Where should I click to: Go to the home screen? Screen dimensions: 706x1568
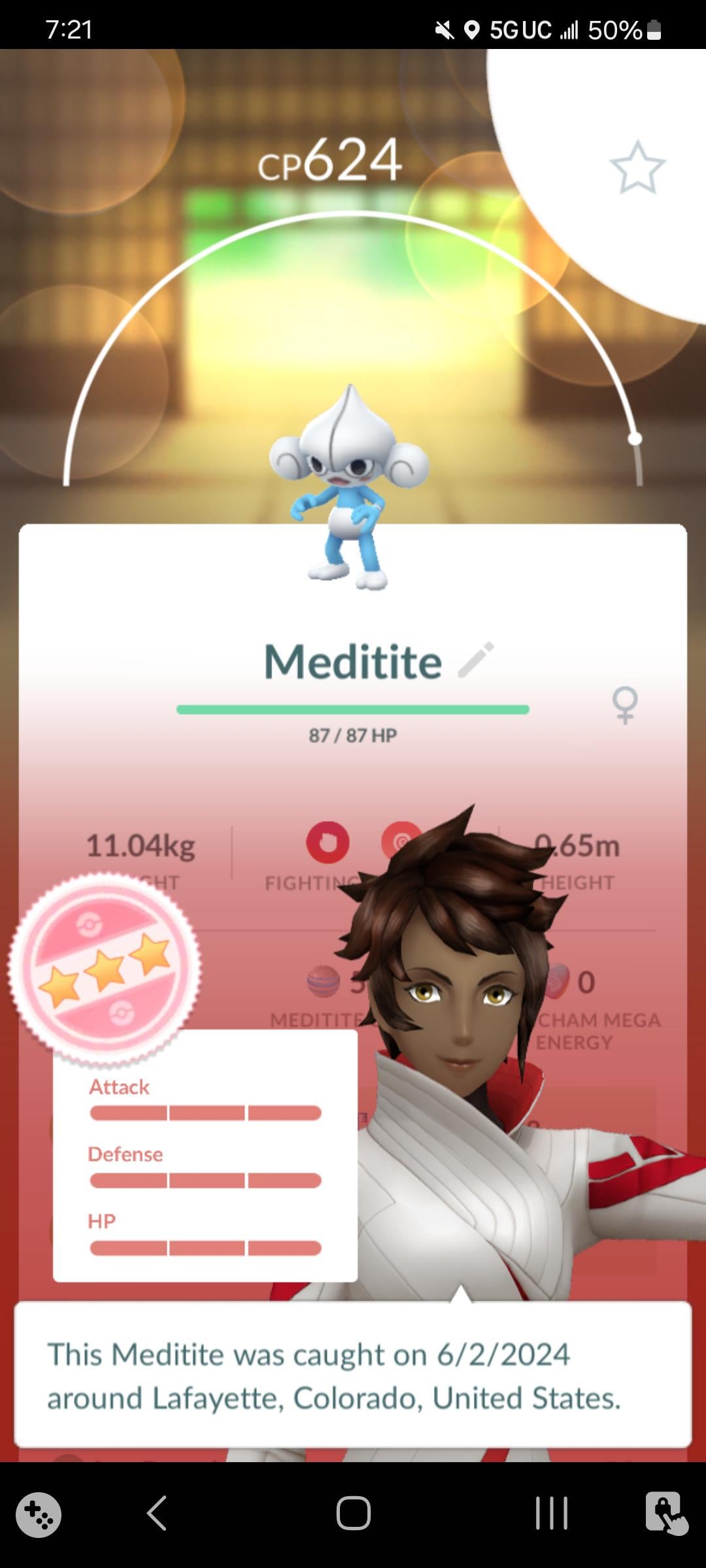coord(353,1513)
